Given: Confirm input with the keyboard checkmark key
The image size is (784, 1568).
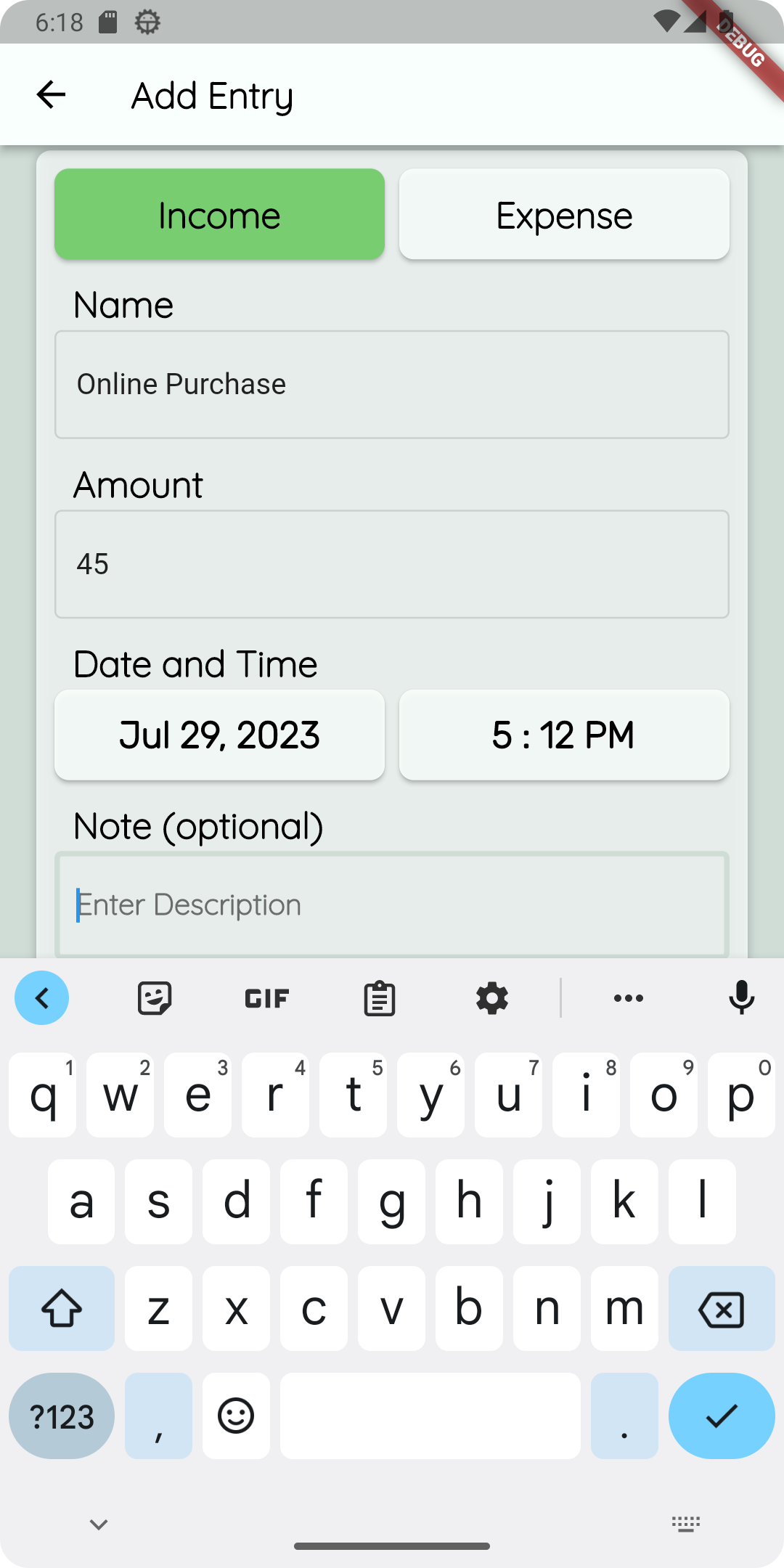Looking at the screenshot, I should point(722,1416).
